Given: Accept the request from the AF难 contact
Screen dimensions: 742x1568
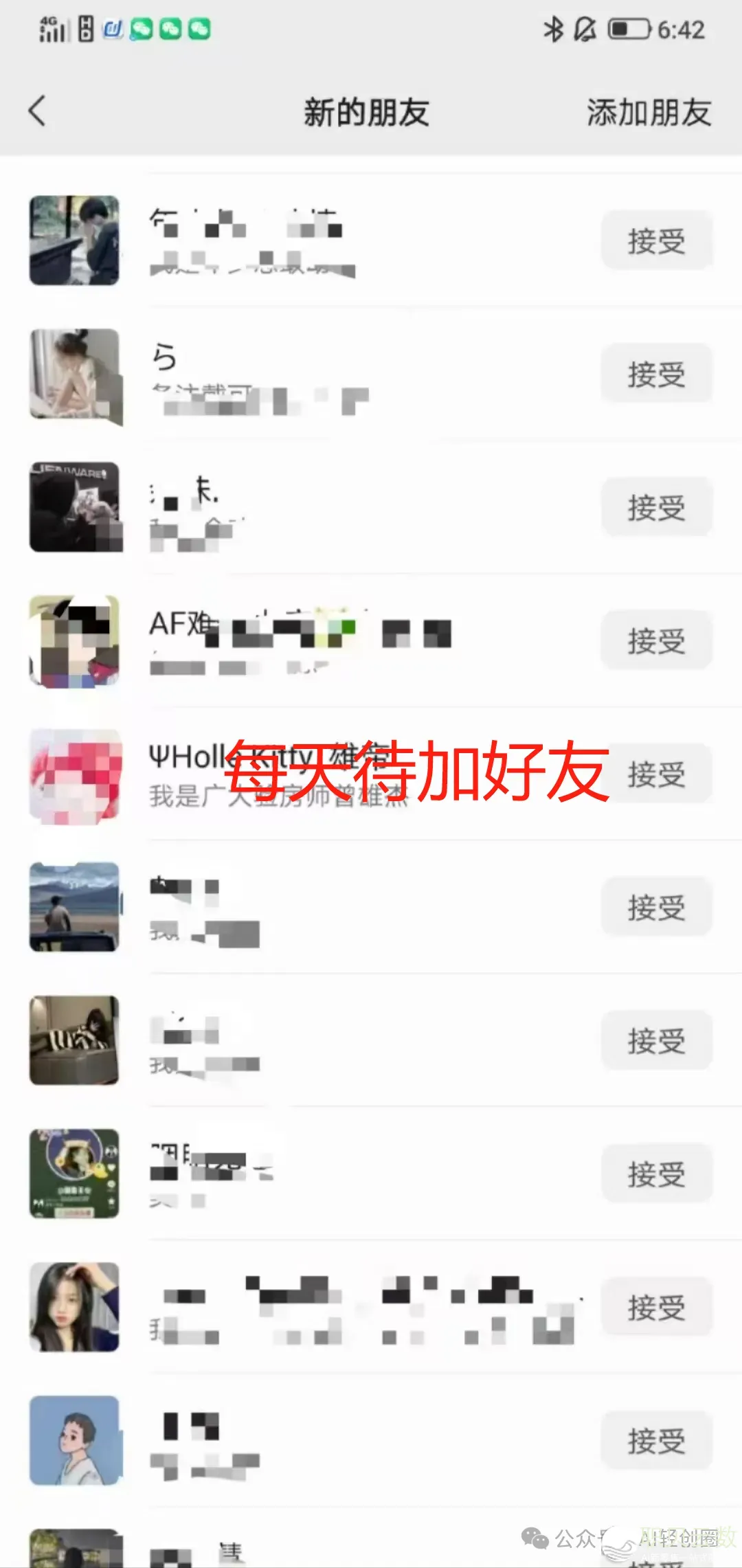Looking at the screenshot, I should pos(656,641).
